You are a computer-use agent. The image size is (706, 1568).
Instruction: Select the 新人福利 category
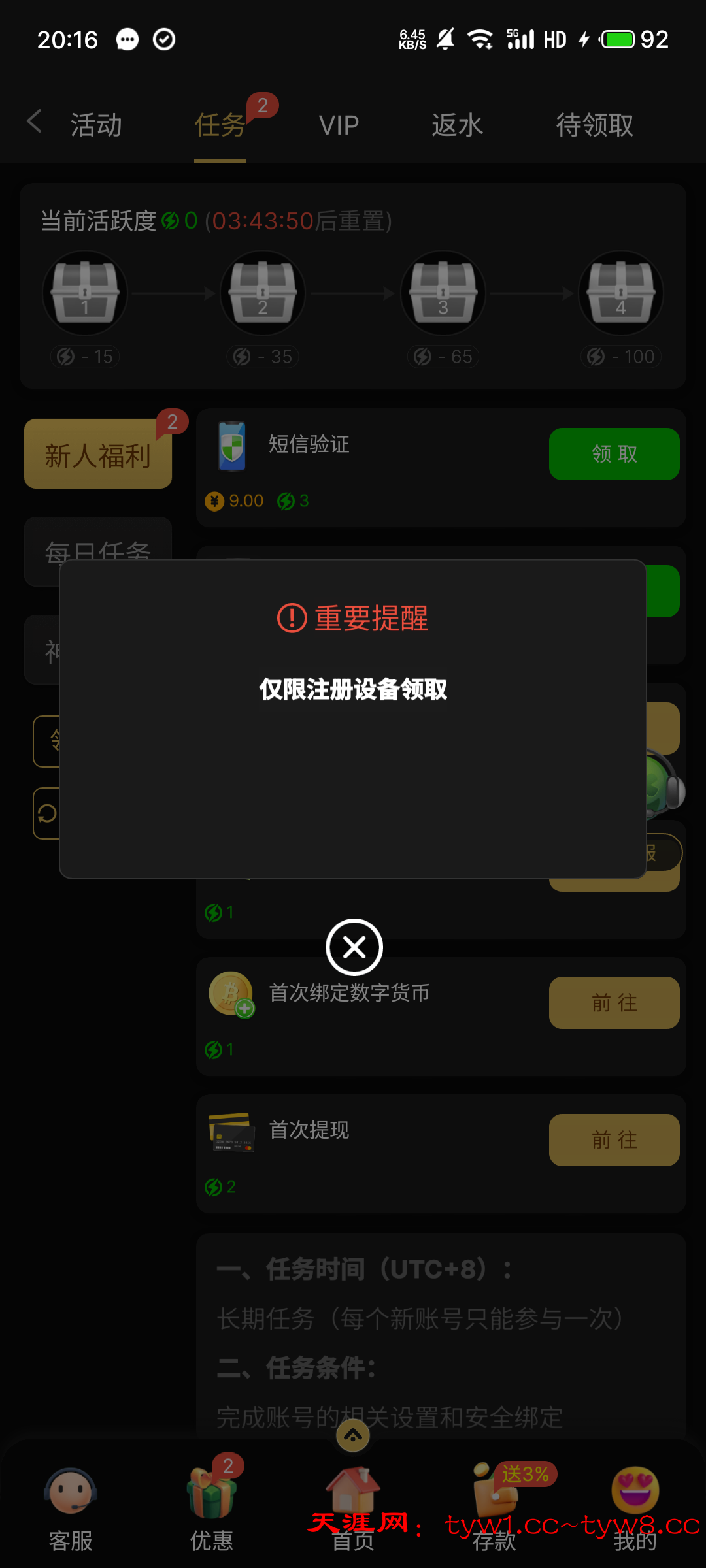[x=98, y=455]
